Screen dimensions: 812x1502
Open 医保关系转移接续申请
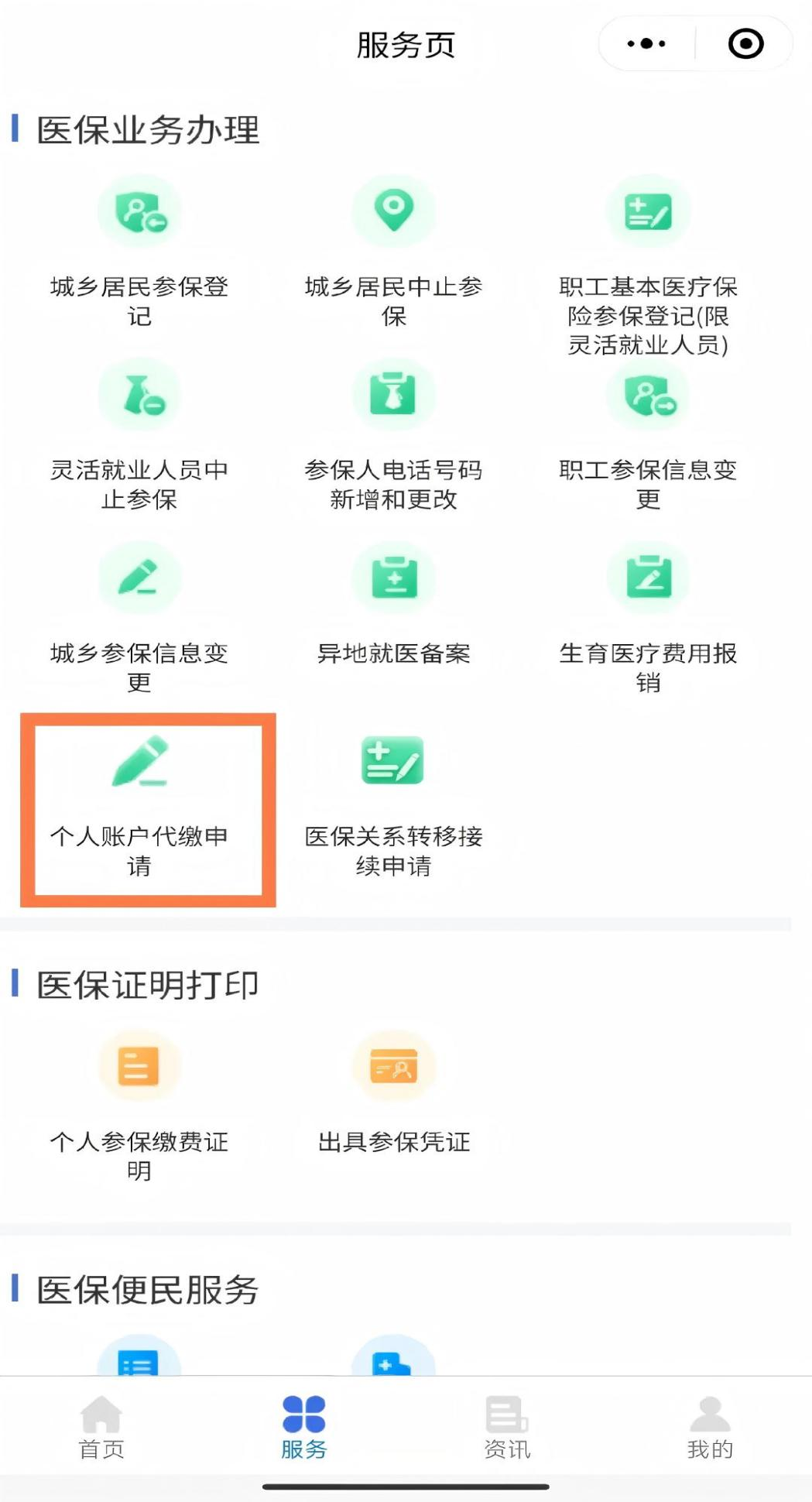point(393,805)
